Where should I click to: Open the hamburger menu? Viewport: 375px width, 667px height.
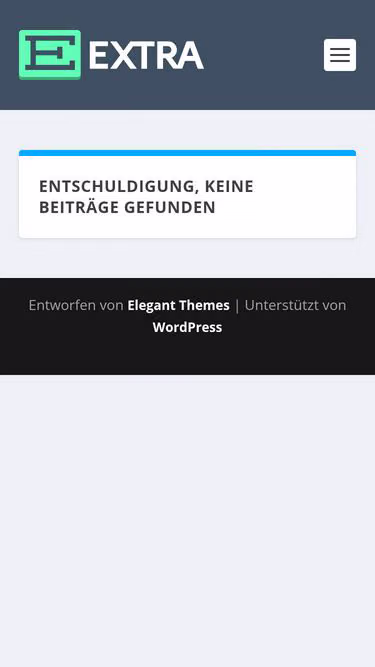tap(340, 55)
